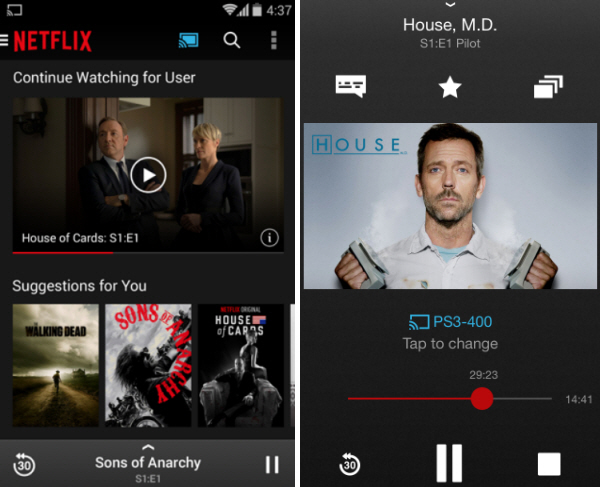The image size is (600, 487).
Task: Open search with the magnifier icon
Action: click(232, 40)
